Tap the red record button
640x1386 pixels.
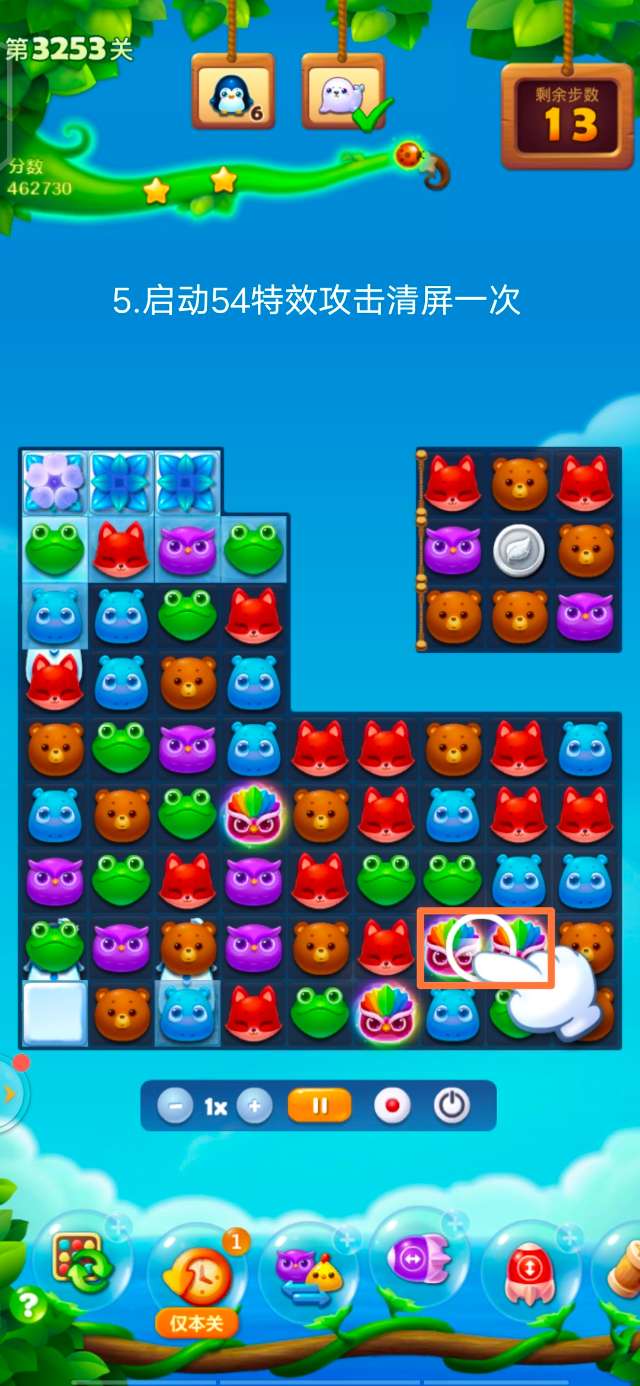[x=392, y=1106]
